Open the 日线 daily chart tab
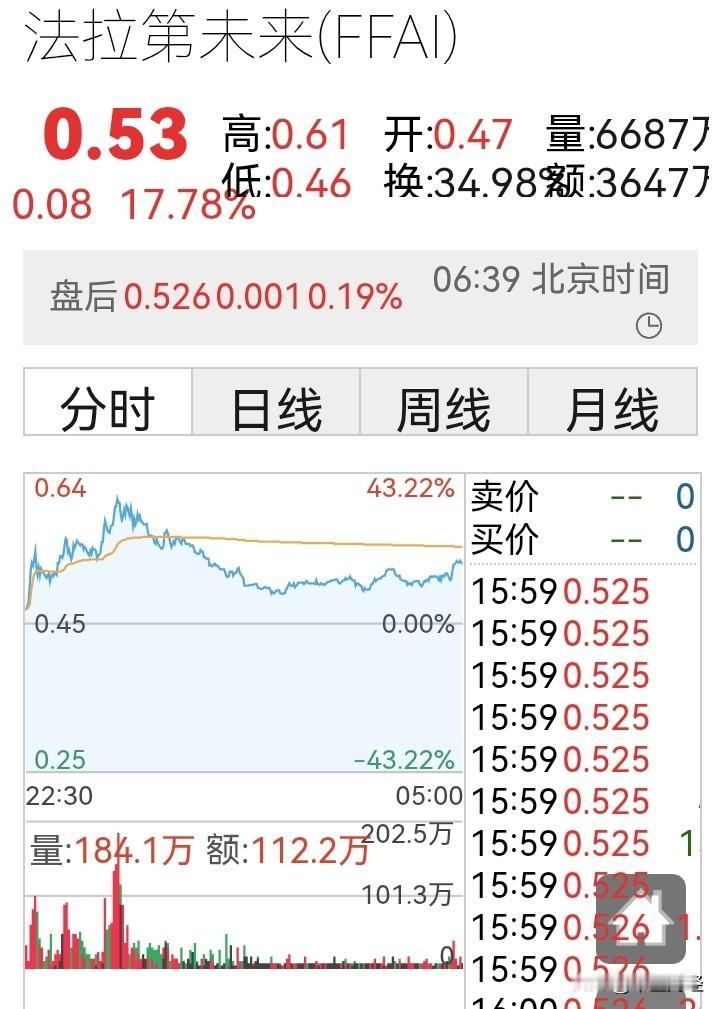Screen dimensions: 720x1009 (275, 404)
